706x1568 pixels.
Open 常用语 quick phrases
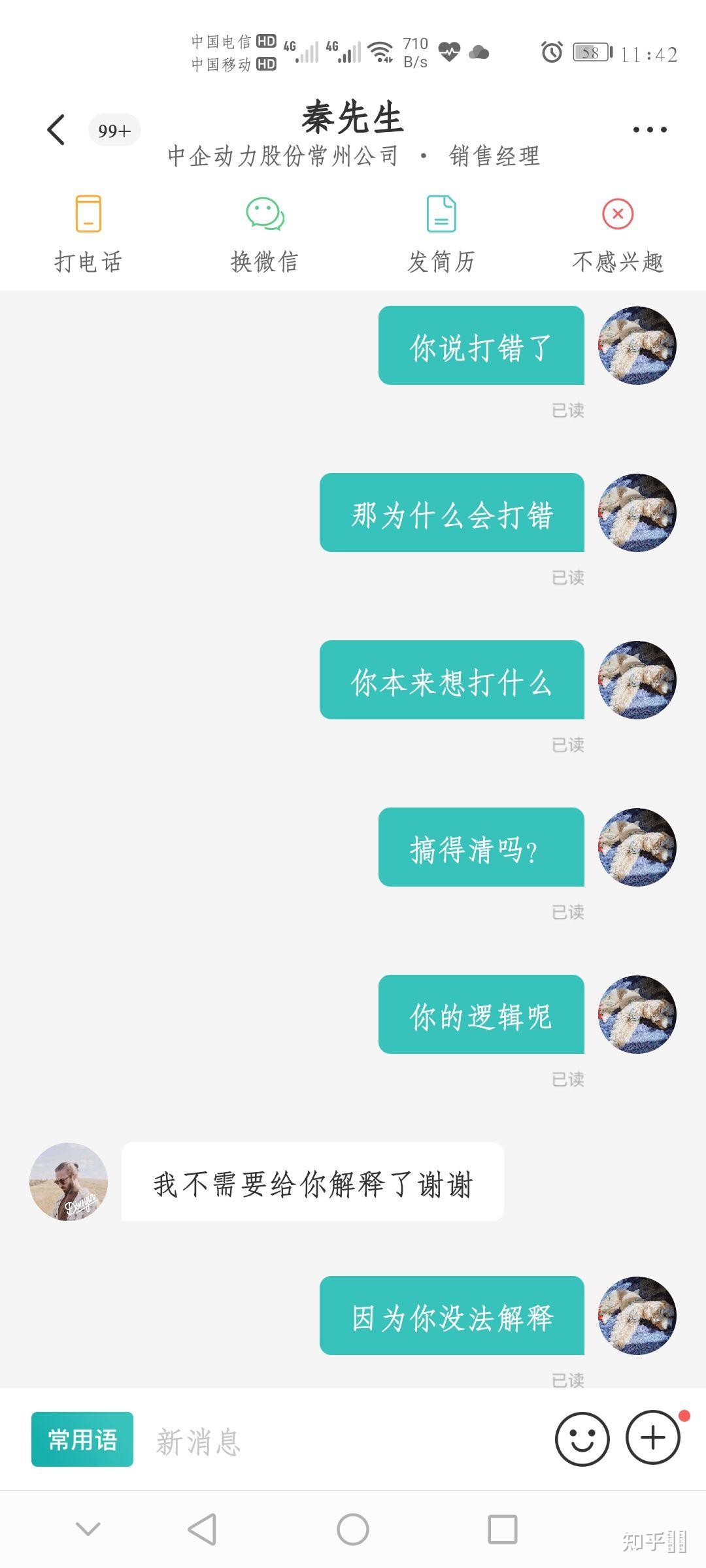tap(82, 1439)
